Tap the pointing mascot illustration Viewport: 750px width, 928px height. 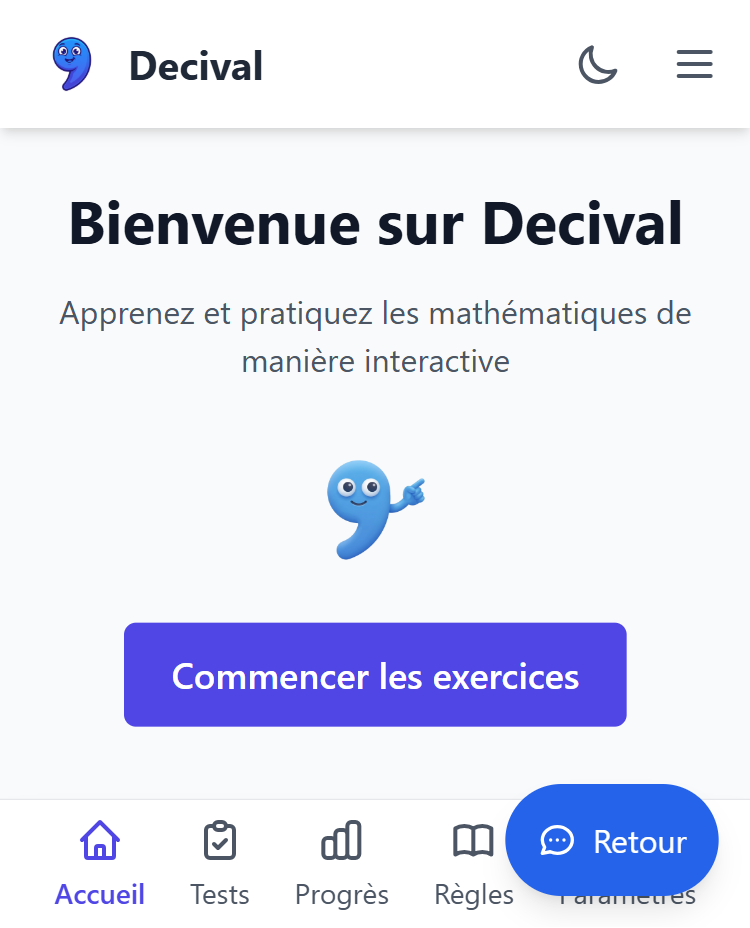375,508
